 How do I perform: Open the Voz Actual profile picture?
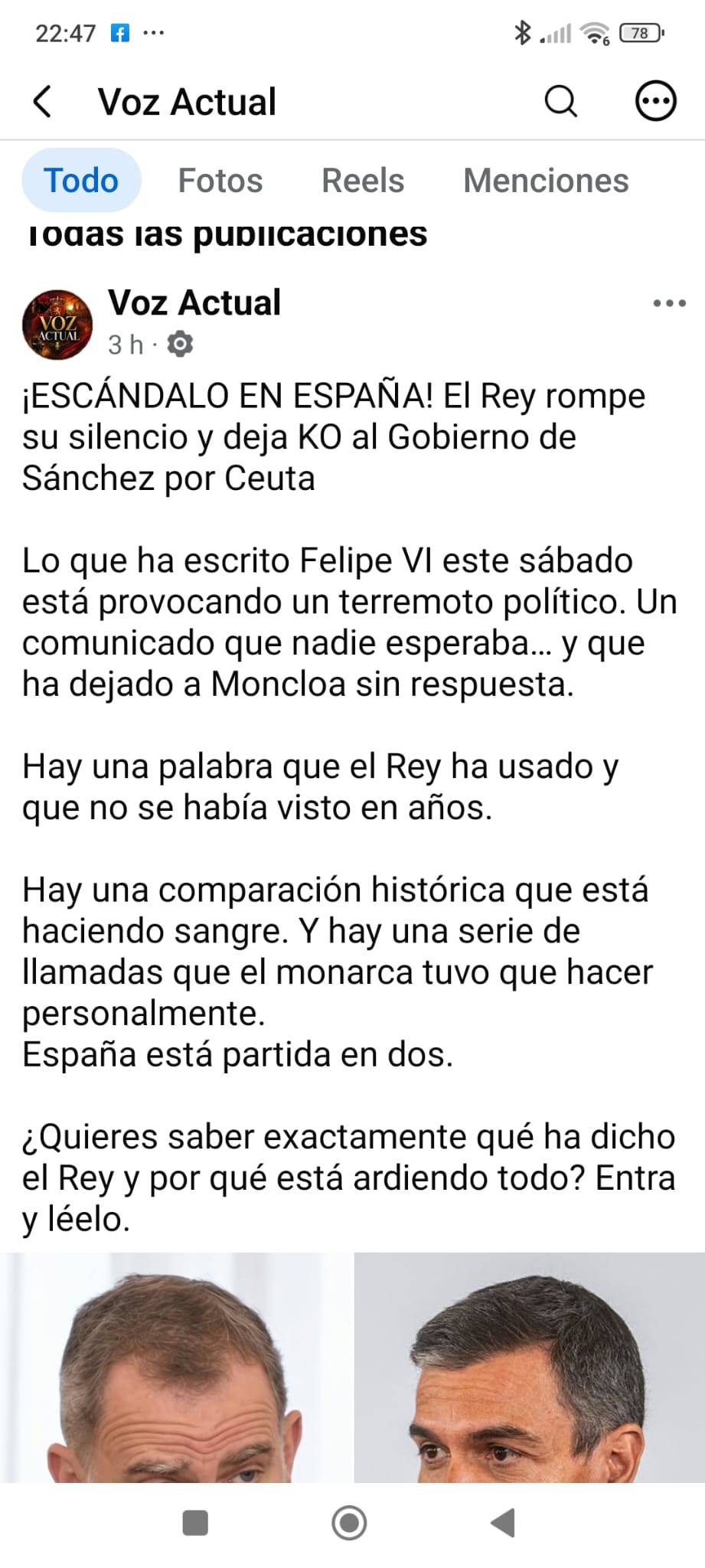[57, 325]
